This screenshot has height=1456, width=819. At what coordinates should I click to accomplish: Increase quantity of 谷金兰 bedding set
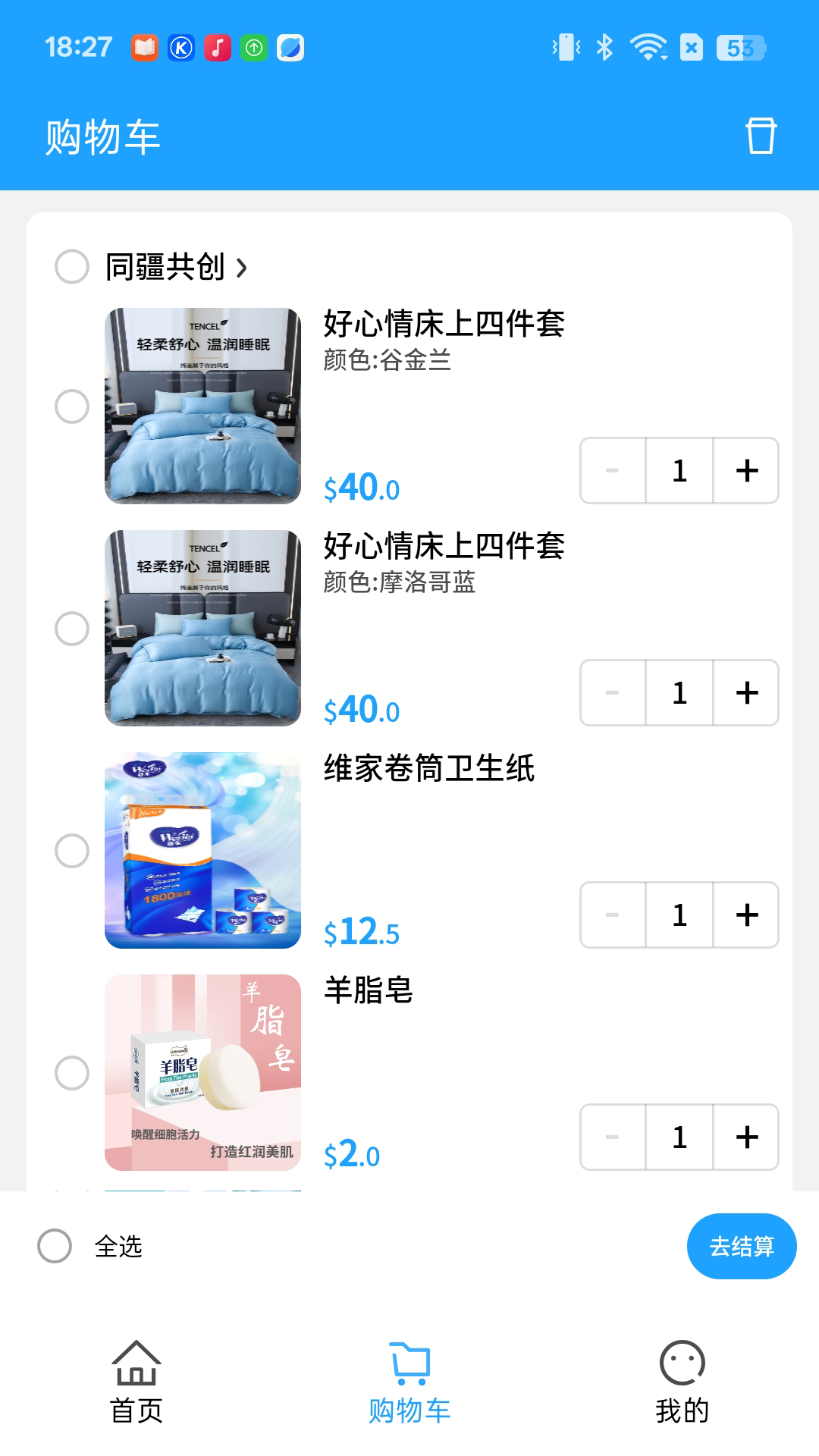746,471
